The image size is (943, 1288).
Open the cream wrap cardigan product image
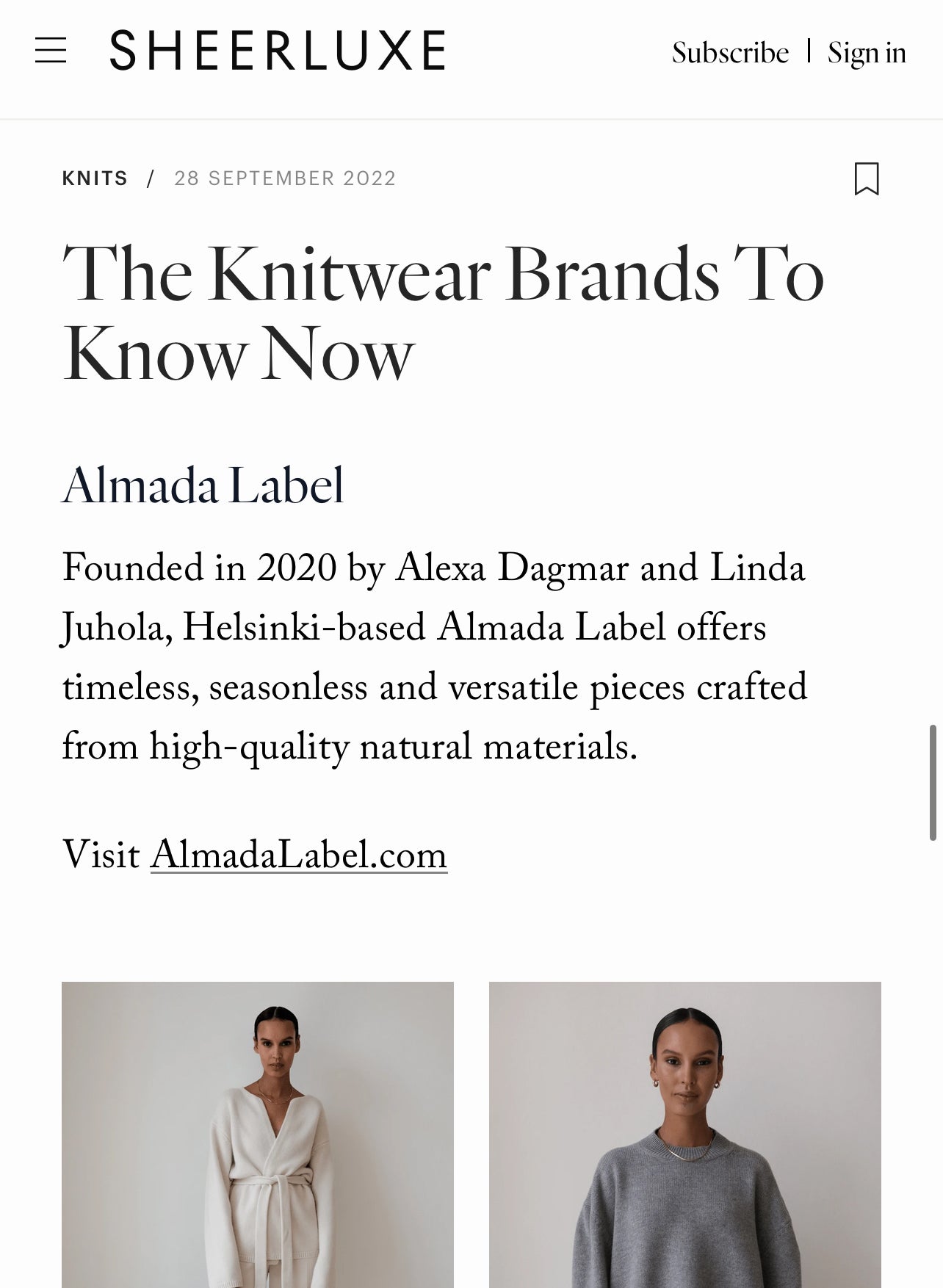[257, 1135]
